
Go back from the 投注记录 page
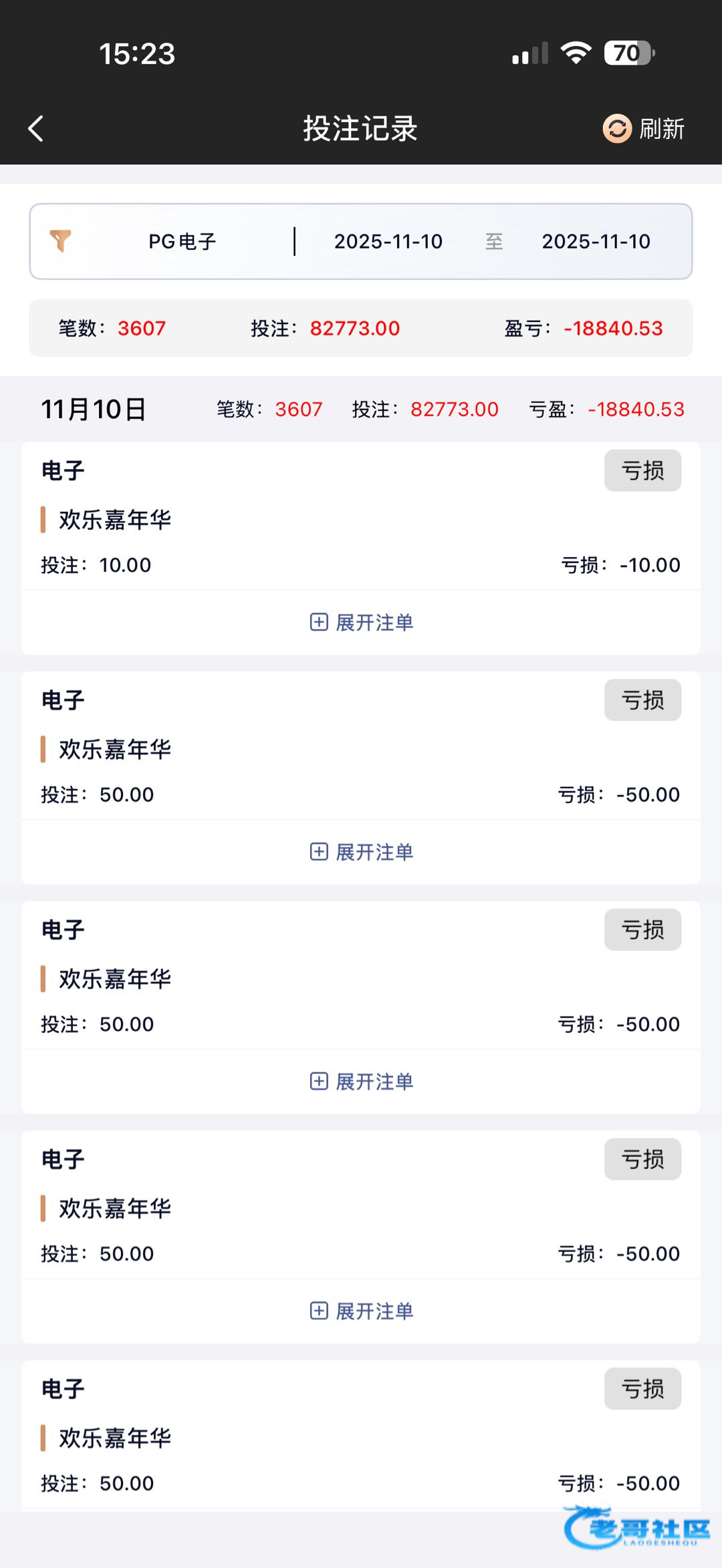coord(36,129)
